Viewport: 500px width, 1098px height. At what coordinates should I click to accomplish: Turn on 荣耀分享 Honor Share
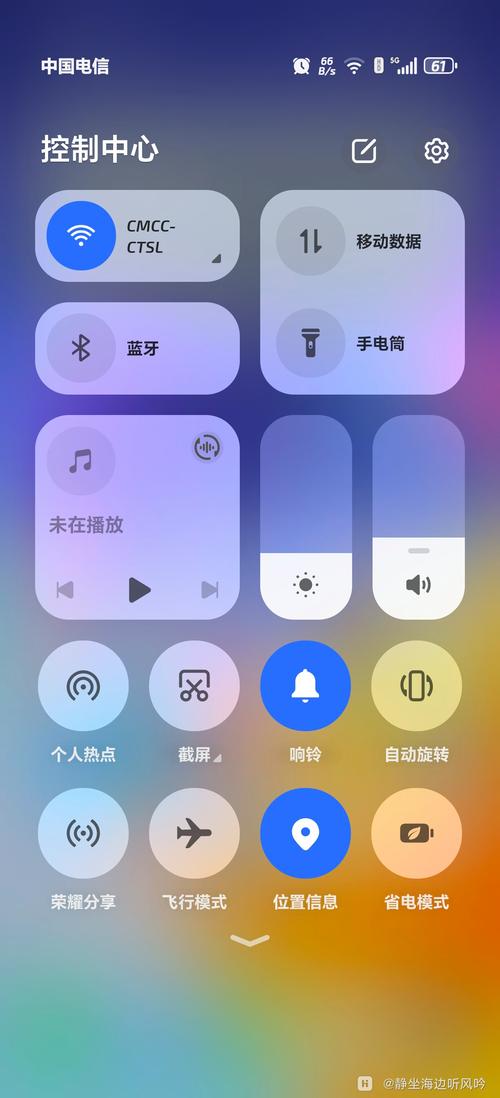(x=83, y=833)
